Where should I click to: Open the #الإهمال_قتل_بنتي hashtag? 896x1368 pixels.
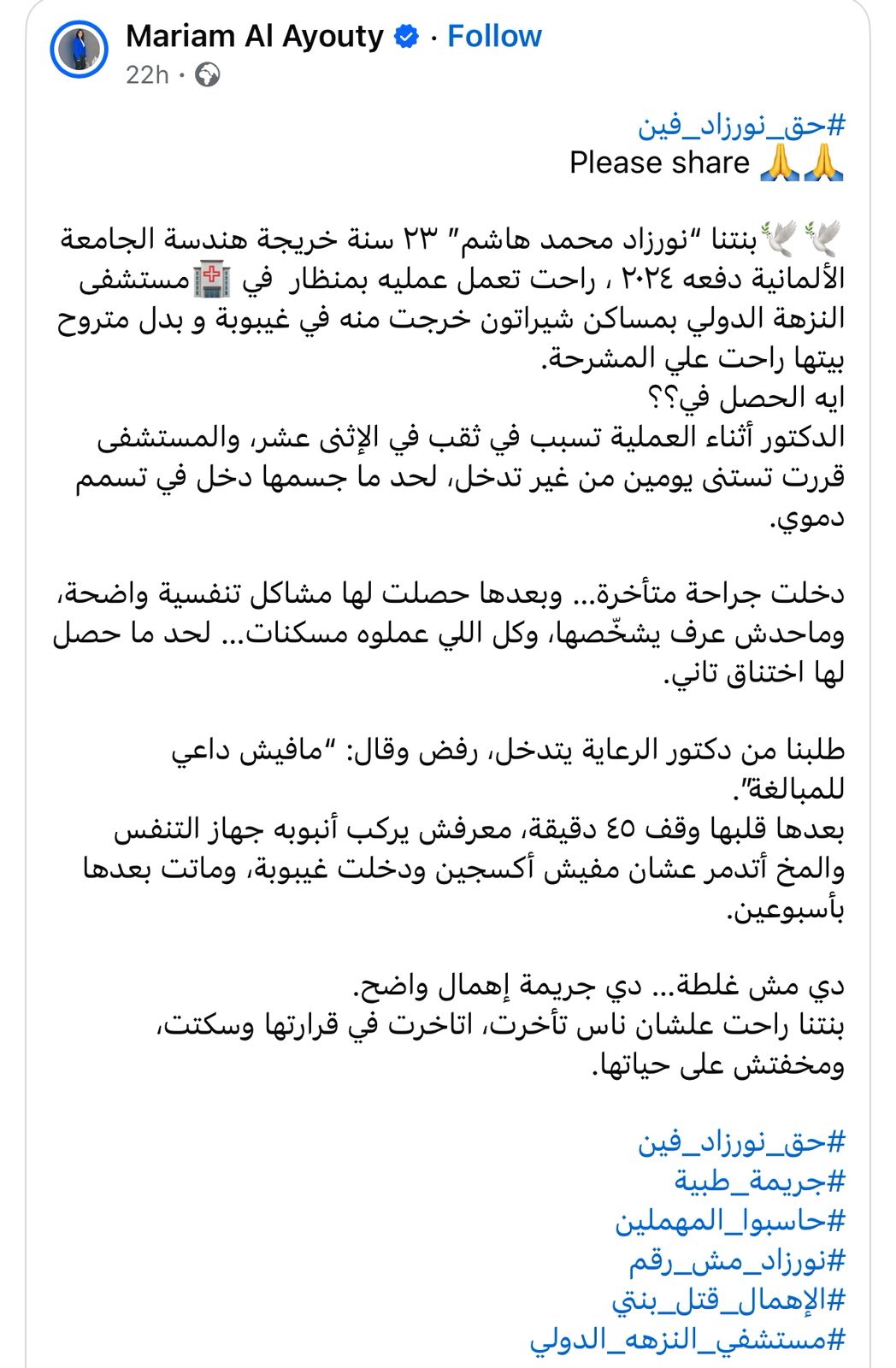tap(728, 1300)
